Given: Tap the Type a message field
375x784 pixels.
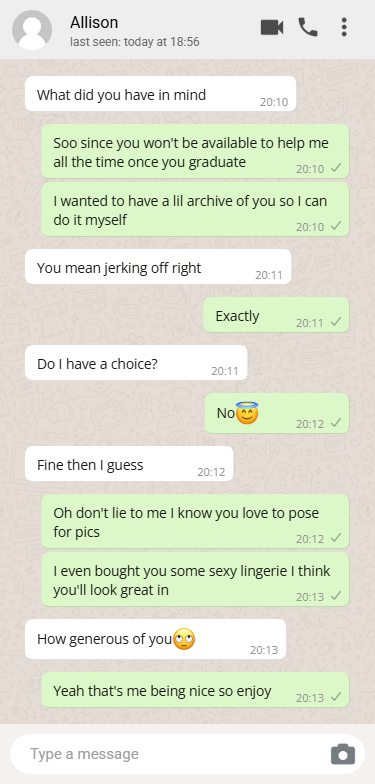Looking at the screenshot, I should 170,754.
